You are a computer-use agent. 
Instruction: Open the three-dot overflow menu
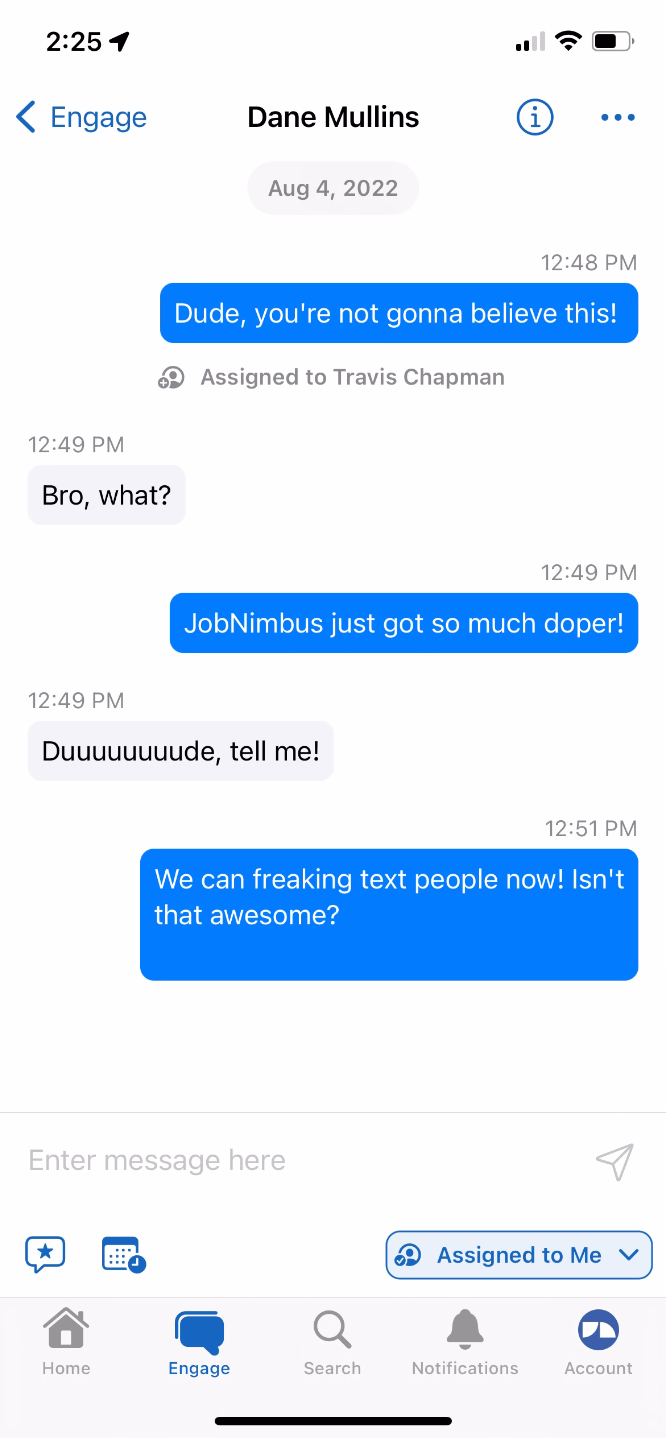click(618, 118)
